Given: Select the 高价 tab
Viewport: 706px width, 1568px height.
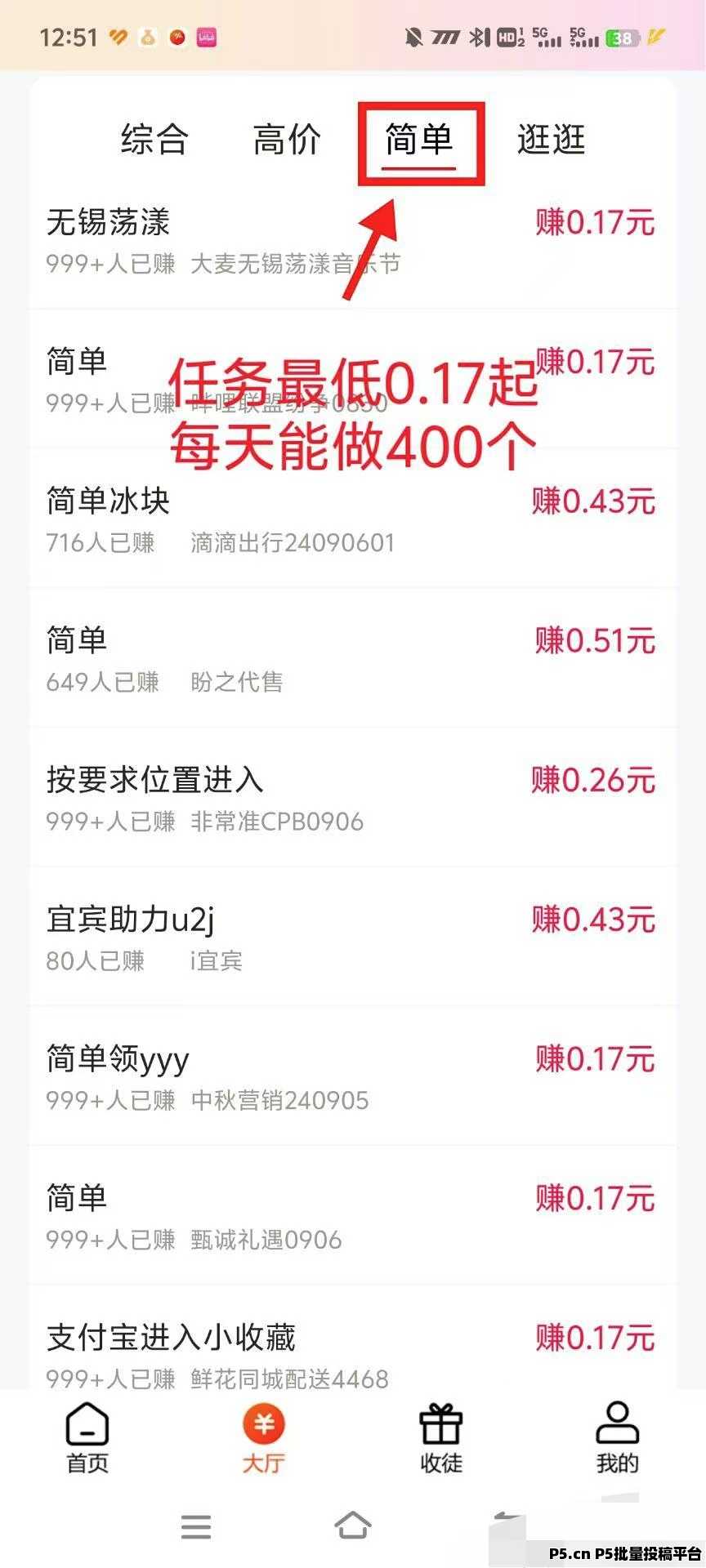Looking at the screenshot, I should (x=287, y=140).
